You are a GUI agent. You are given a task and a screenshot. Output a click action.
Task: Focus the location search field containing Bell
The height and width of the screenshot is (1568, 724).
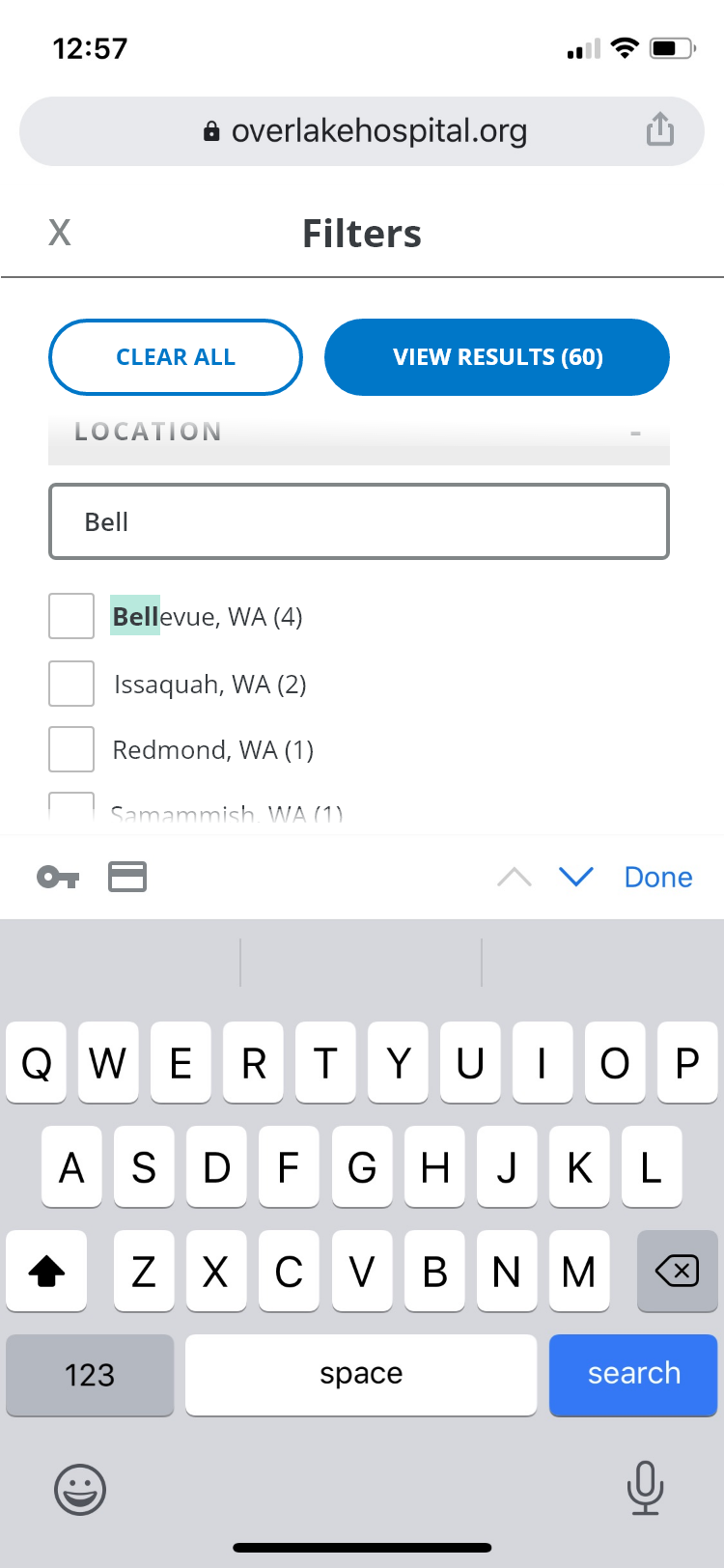[x=359, y=522]
